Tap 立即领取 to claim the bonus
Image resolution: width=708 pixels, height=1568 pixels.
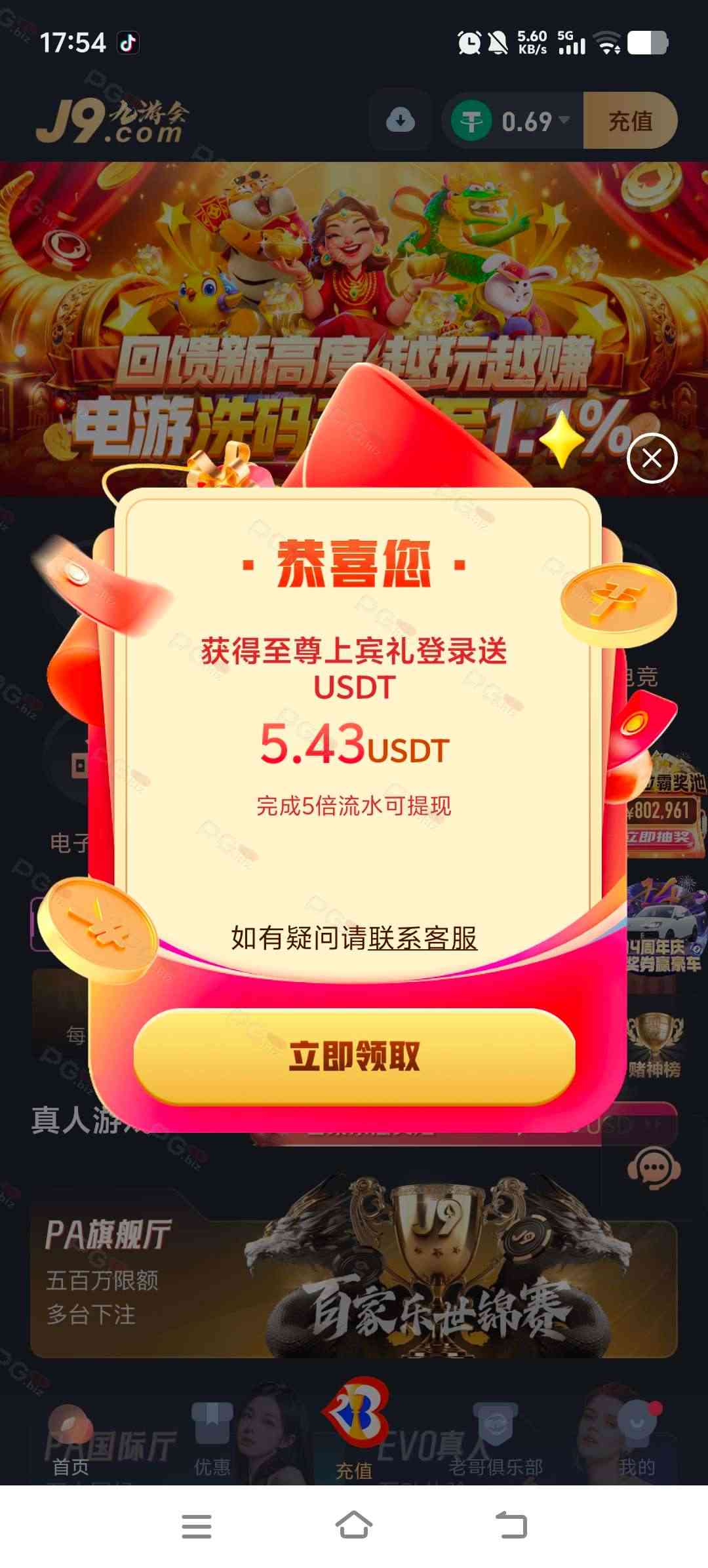click(x=354, y=1056)
